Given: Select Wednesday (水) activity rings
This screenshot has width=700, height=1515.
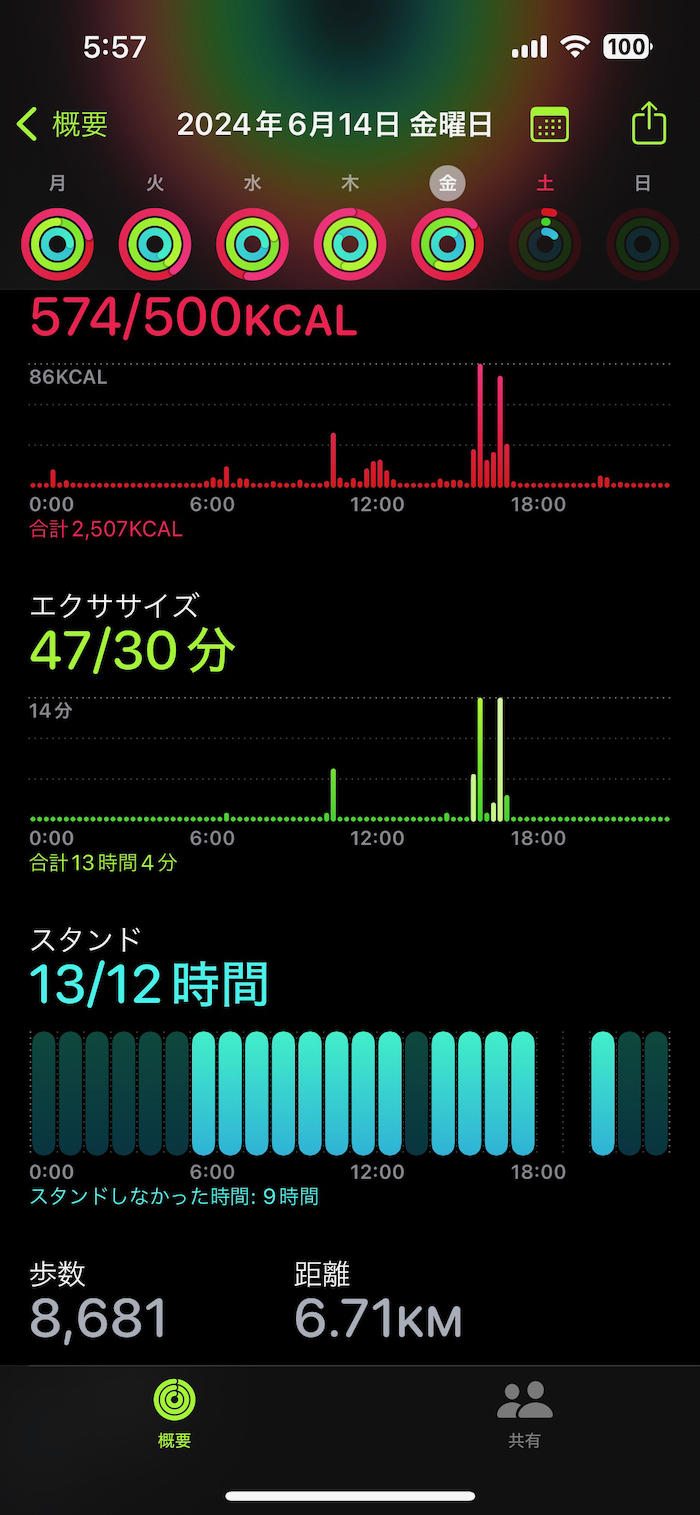Looking at the screenshot, I should tap(252, 243).
